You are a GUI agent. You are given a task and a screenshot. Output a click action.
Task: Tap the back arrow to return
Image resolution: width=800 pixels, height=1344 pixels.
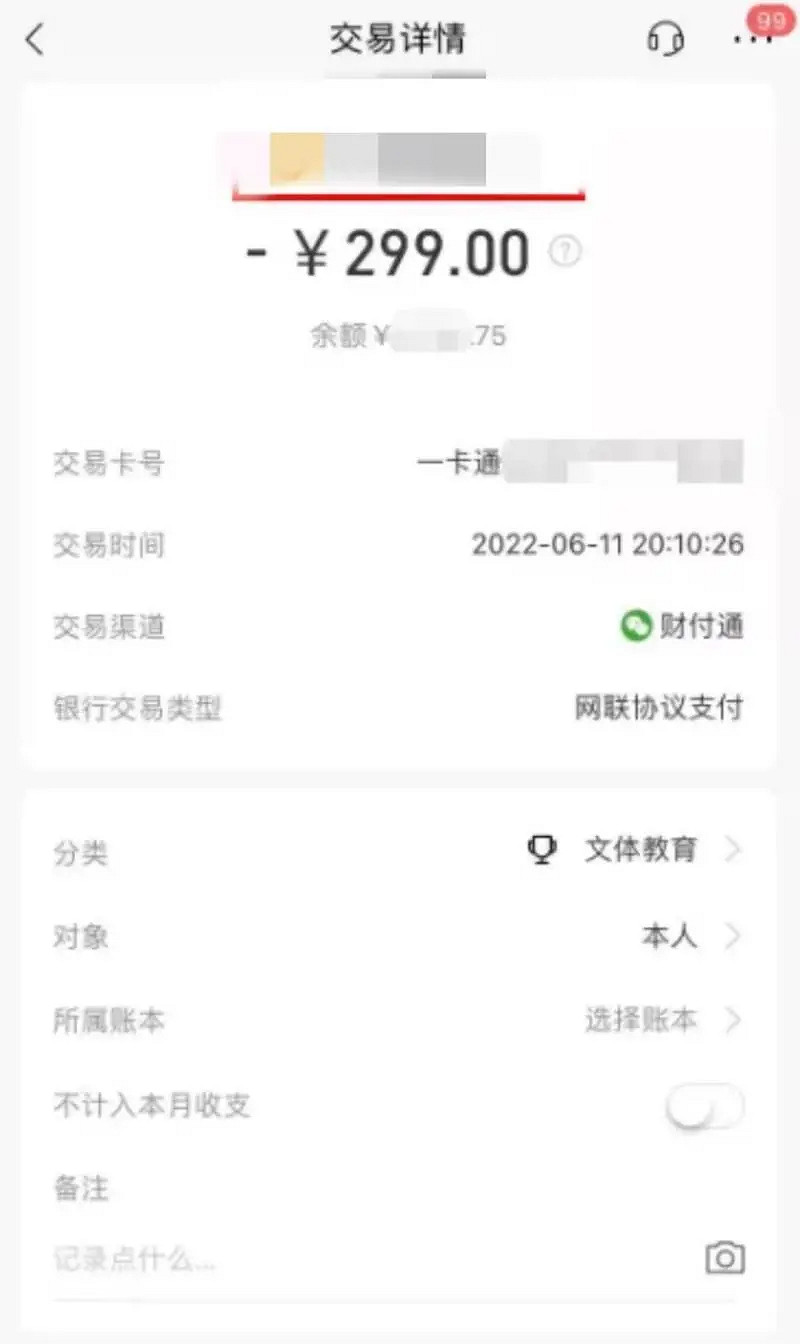coord(33,40)
